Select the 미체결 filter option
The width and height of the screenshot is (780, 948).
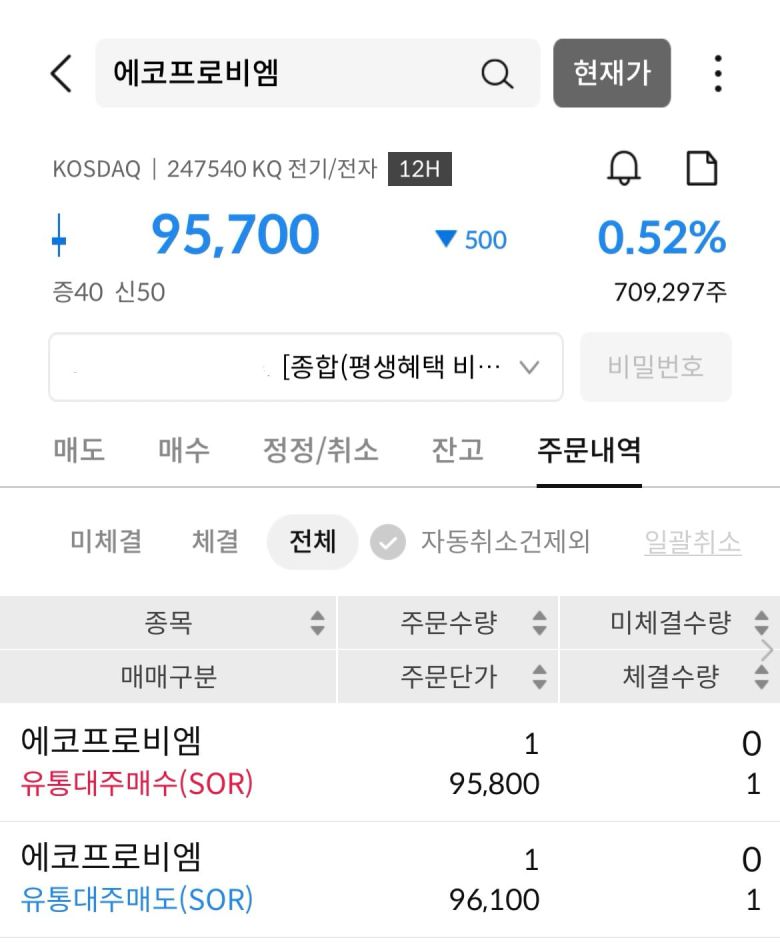pos(104,541)
